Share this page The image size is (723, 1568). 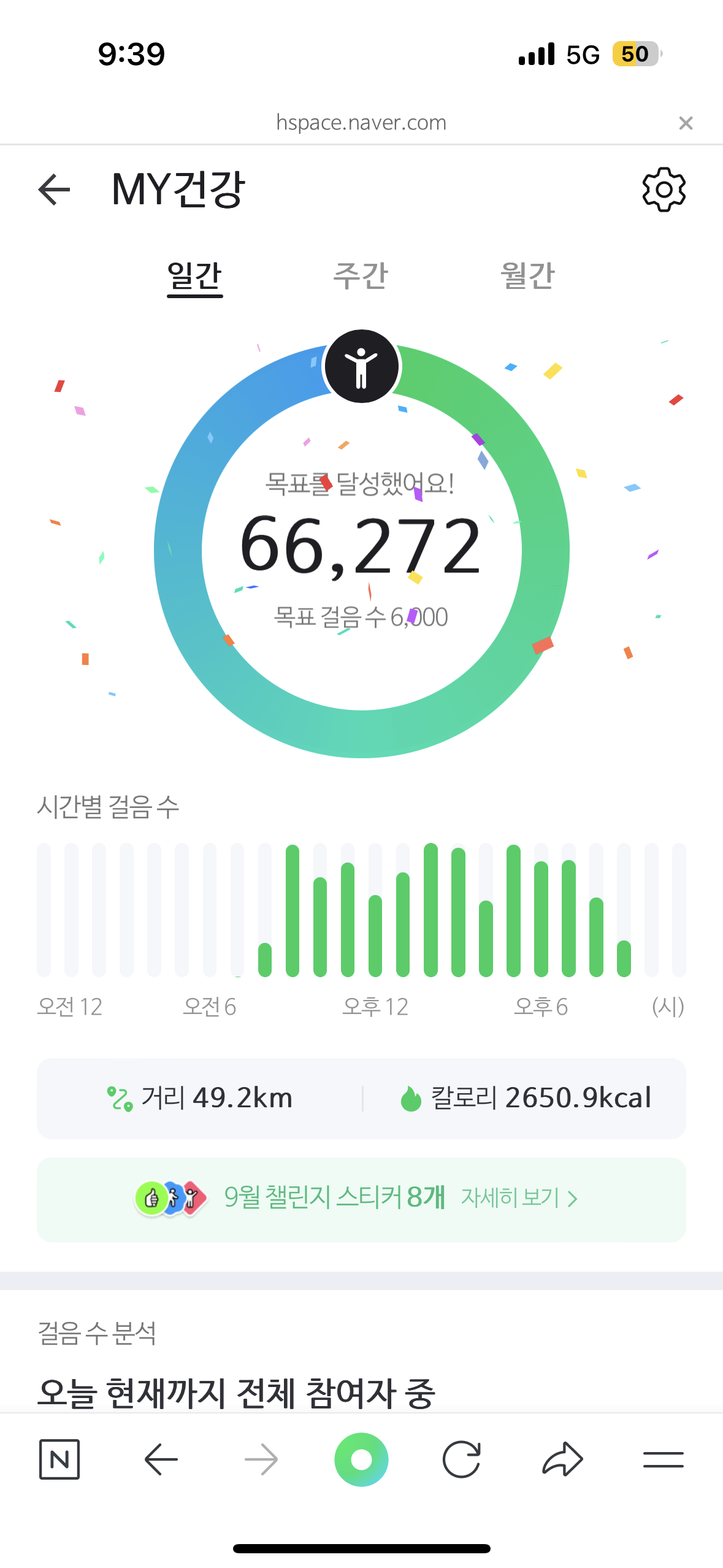tap(562, 1459)
